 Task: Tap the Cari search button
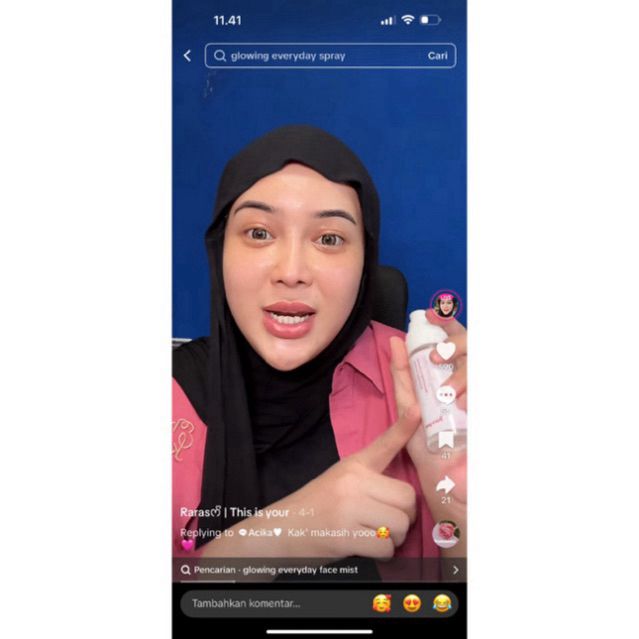click(438, 56)
